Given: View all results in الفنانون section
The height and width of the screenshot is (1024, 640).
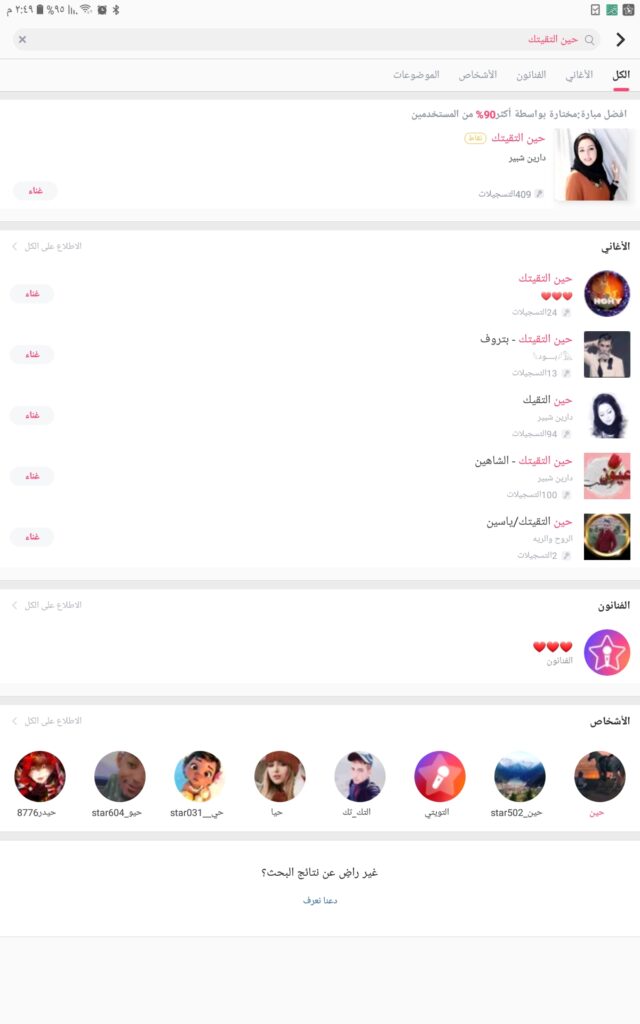Looking at the screenshot, I should pos(48,606).
